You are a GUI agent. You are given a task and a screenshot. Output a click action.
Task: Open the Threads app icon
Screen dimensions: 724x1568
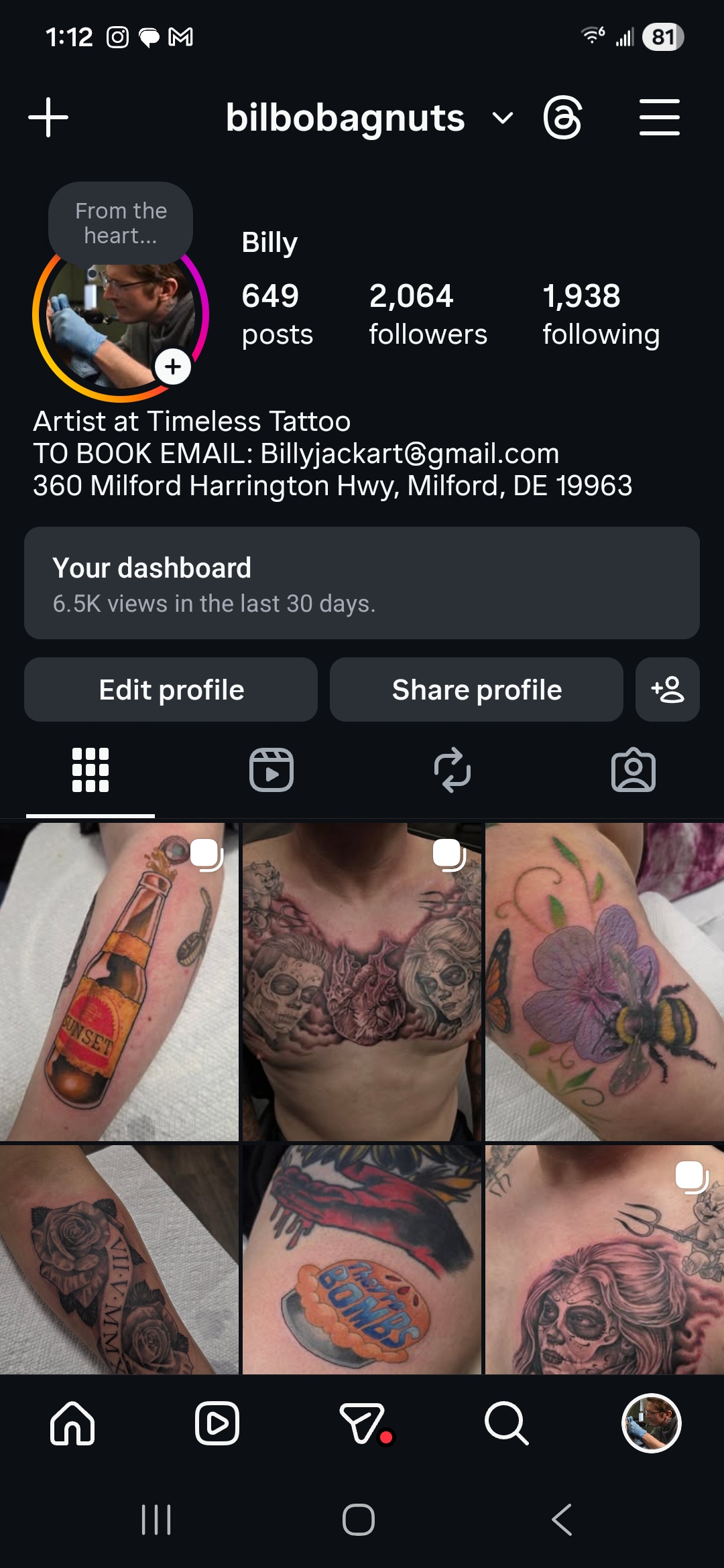[564, 117]
